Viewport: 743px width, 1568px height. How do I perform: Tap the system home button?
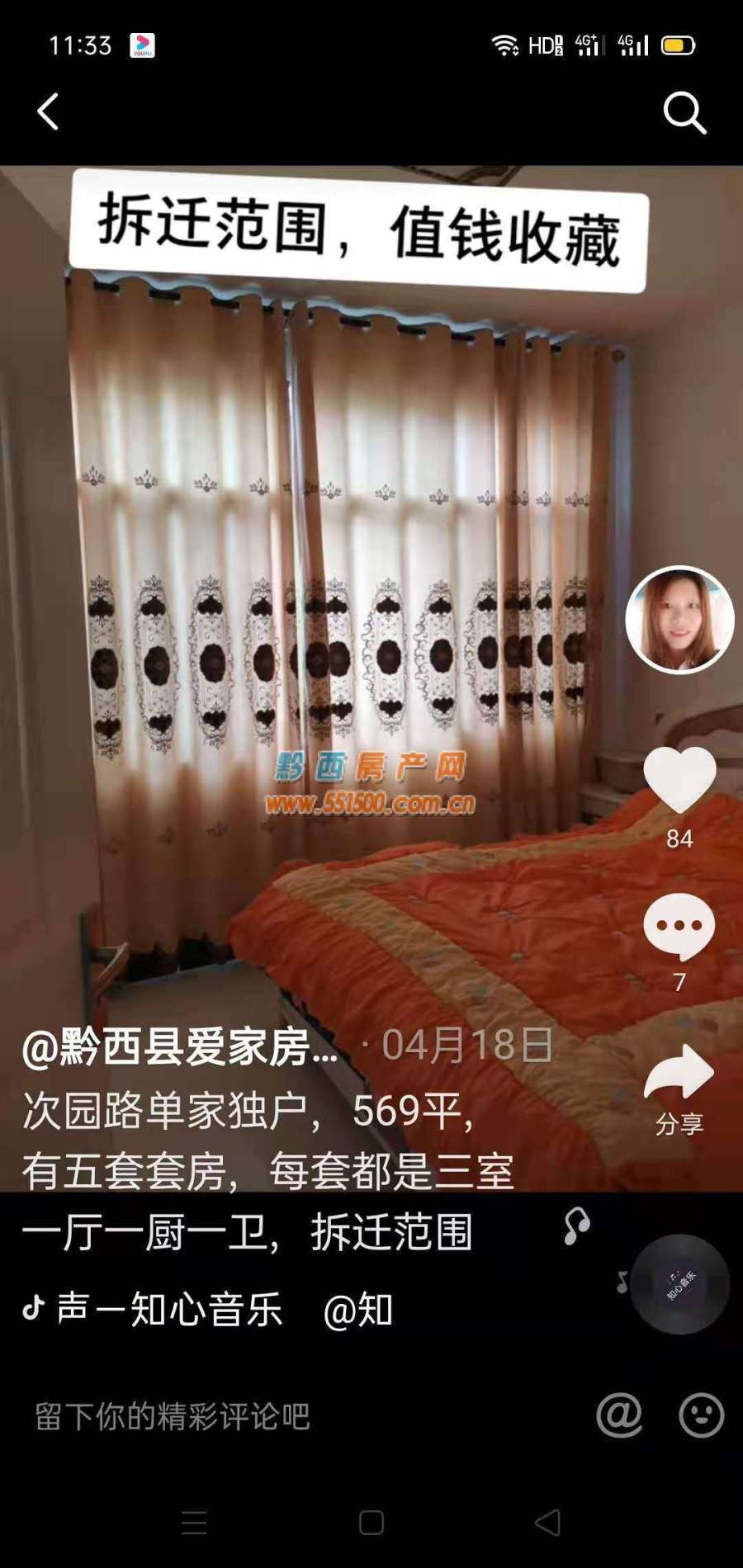[x=371, y=1523]
